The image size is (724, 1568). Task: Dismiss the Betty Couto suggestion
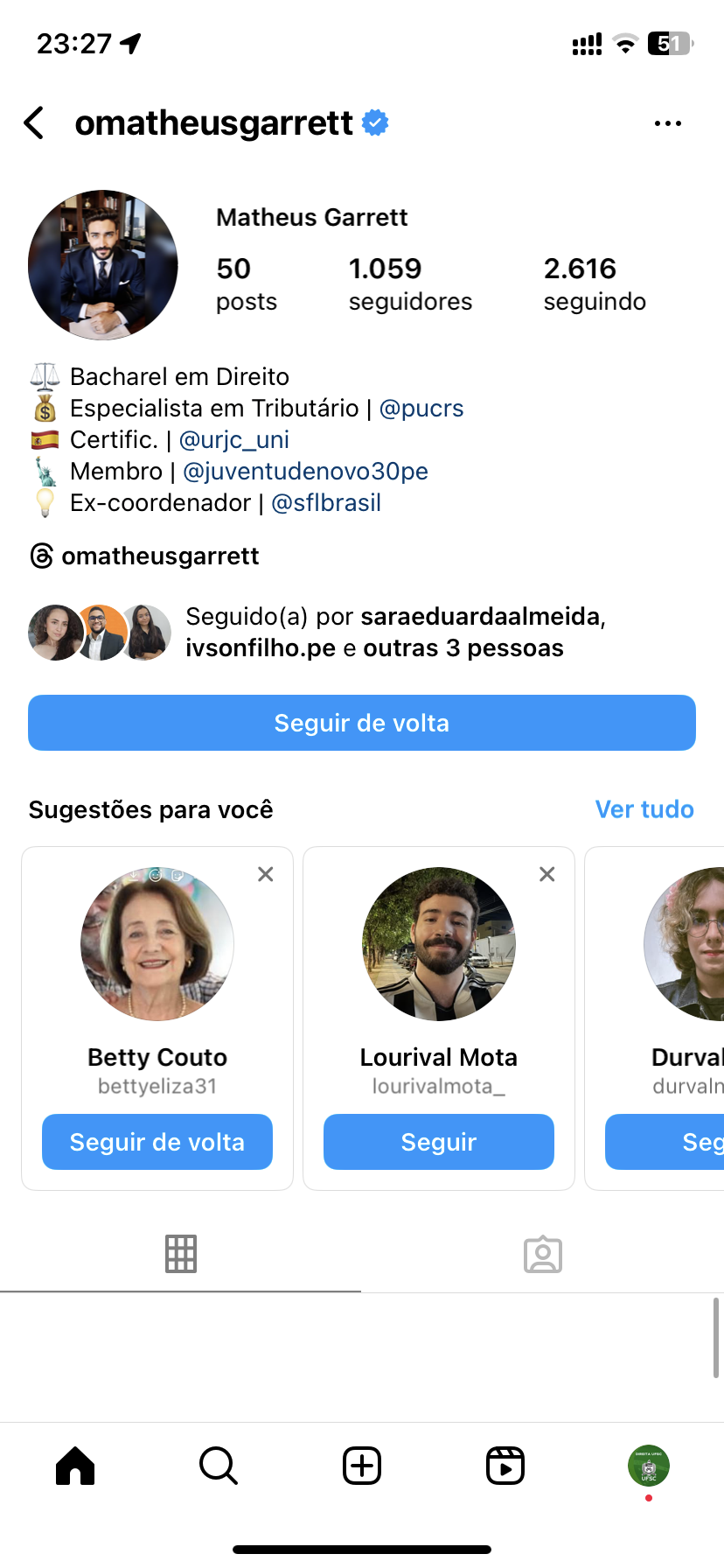tap(266, 874)
